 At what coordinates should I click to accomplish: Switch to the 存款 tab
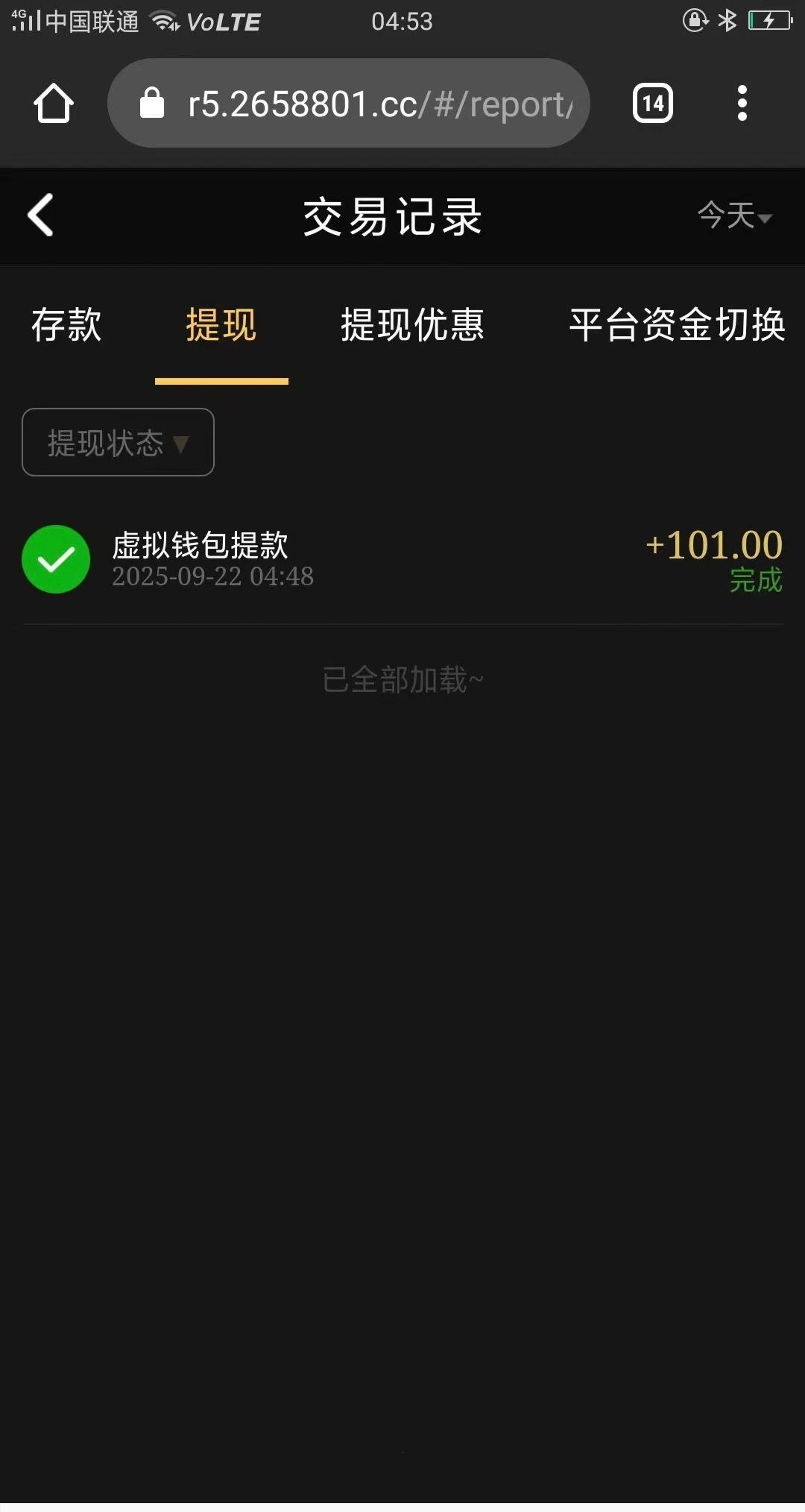tap(66, 325)
